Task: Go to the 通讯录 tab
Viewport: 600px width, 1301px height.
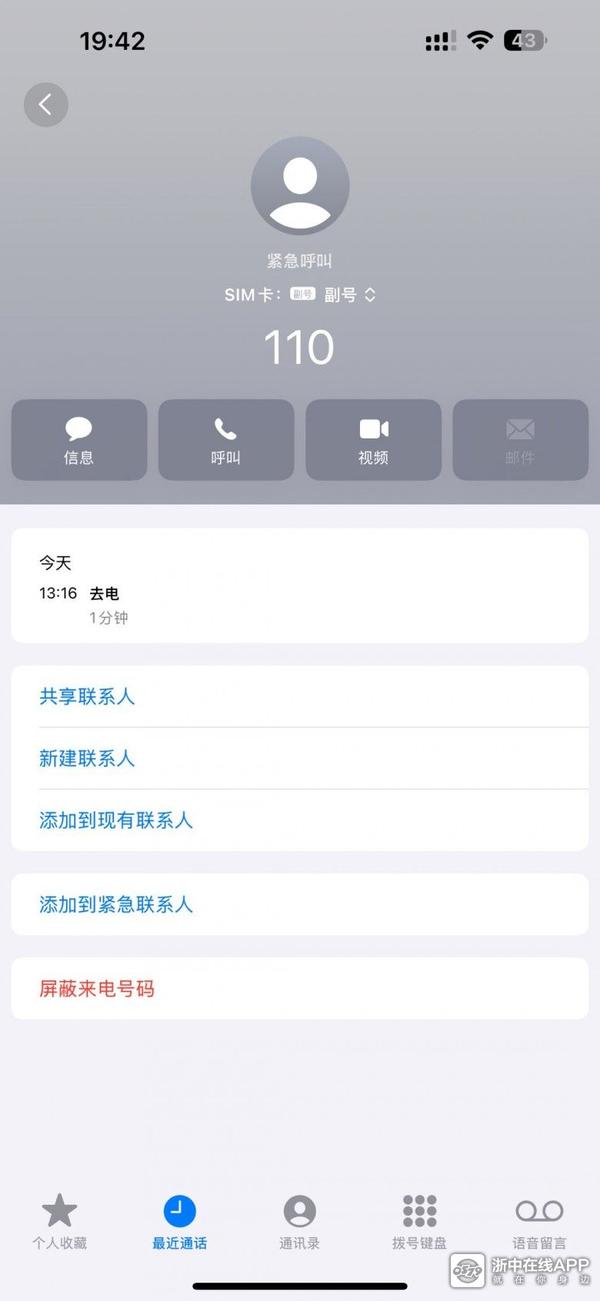Action: (300, 1222)
